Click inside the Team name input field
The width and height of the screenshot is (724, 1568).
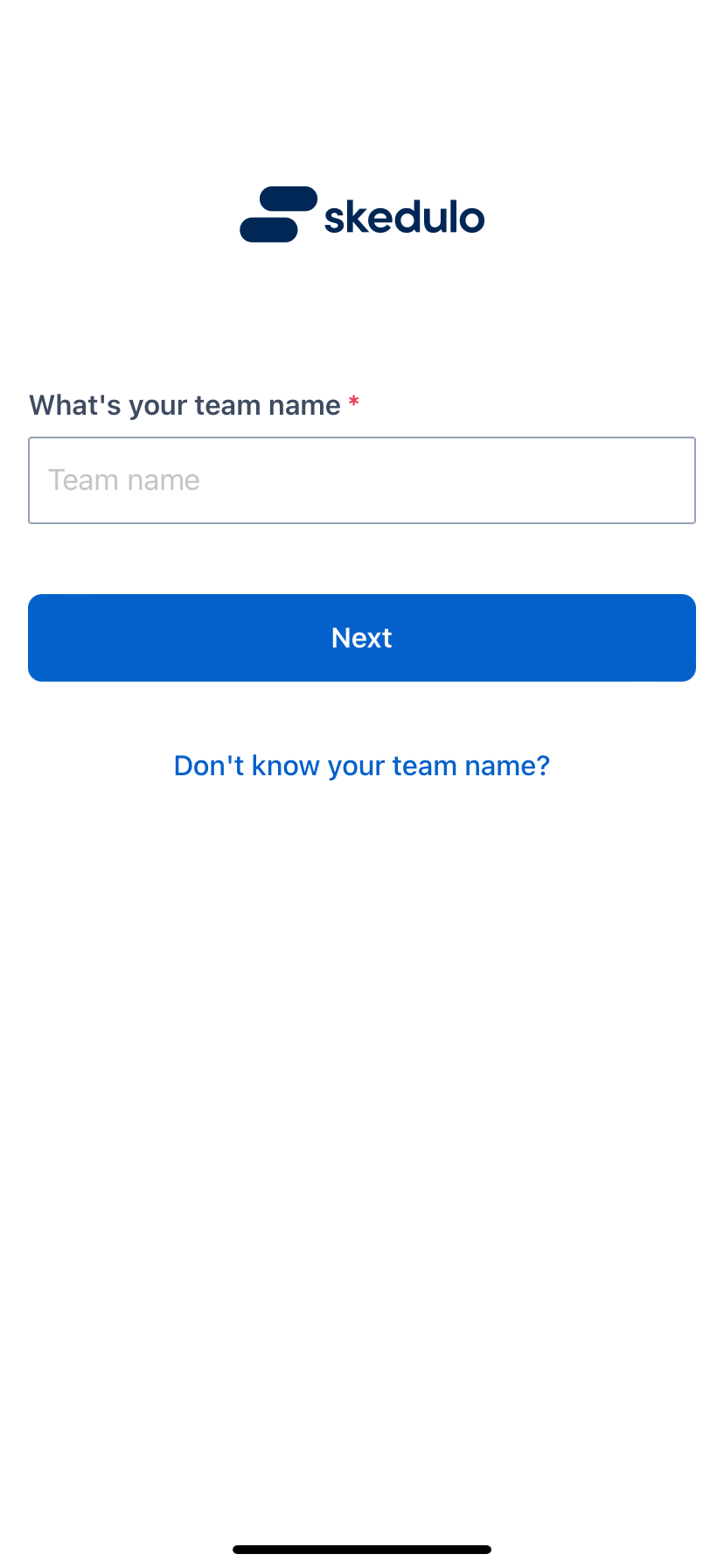(x=361, y=479)
